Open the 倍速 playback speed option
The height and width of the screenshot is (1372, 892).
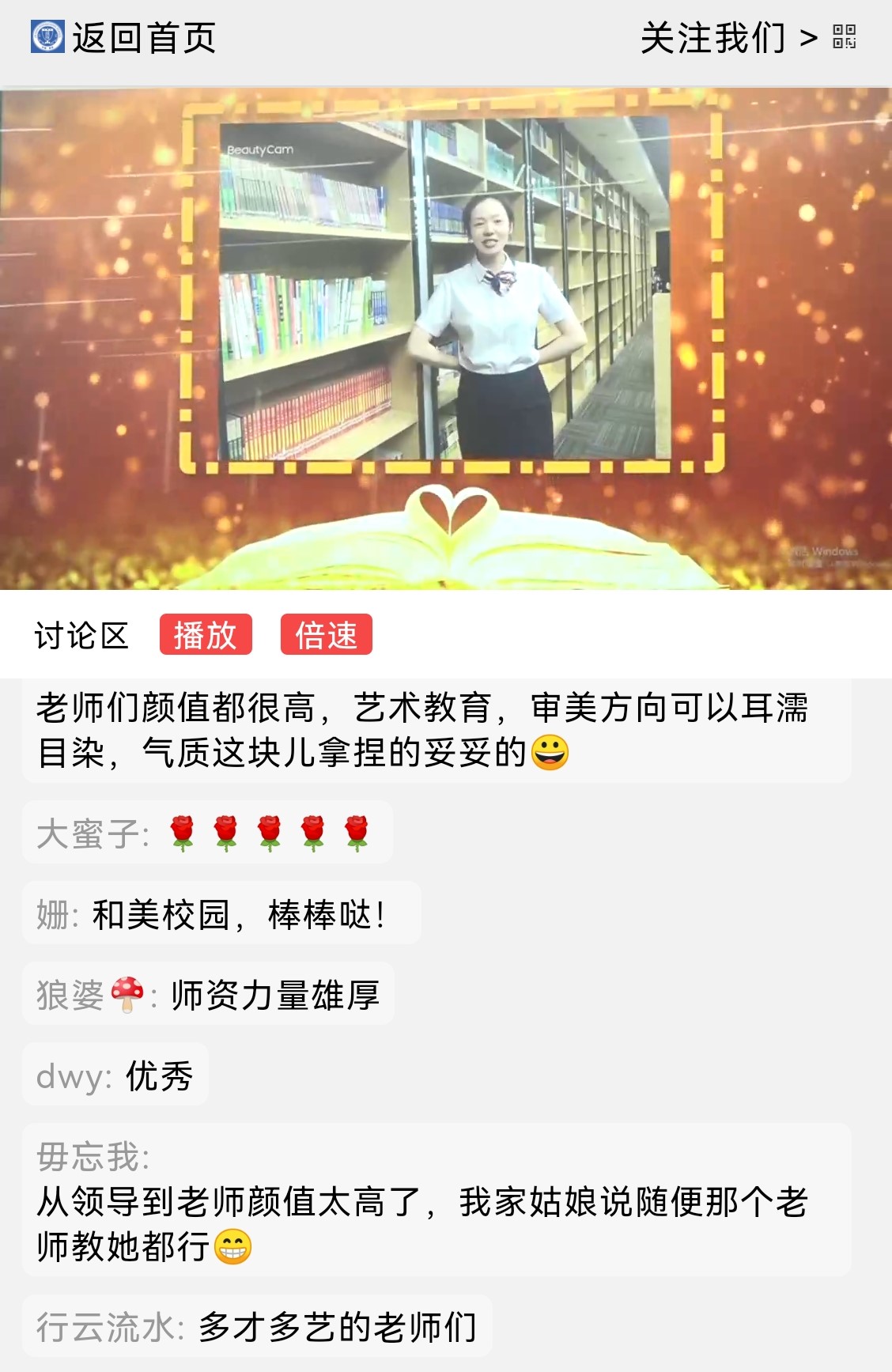(x=326, y=635)
